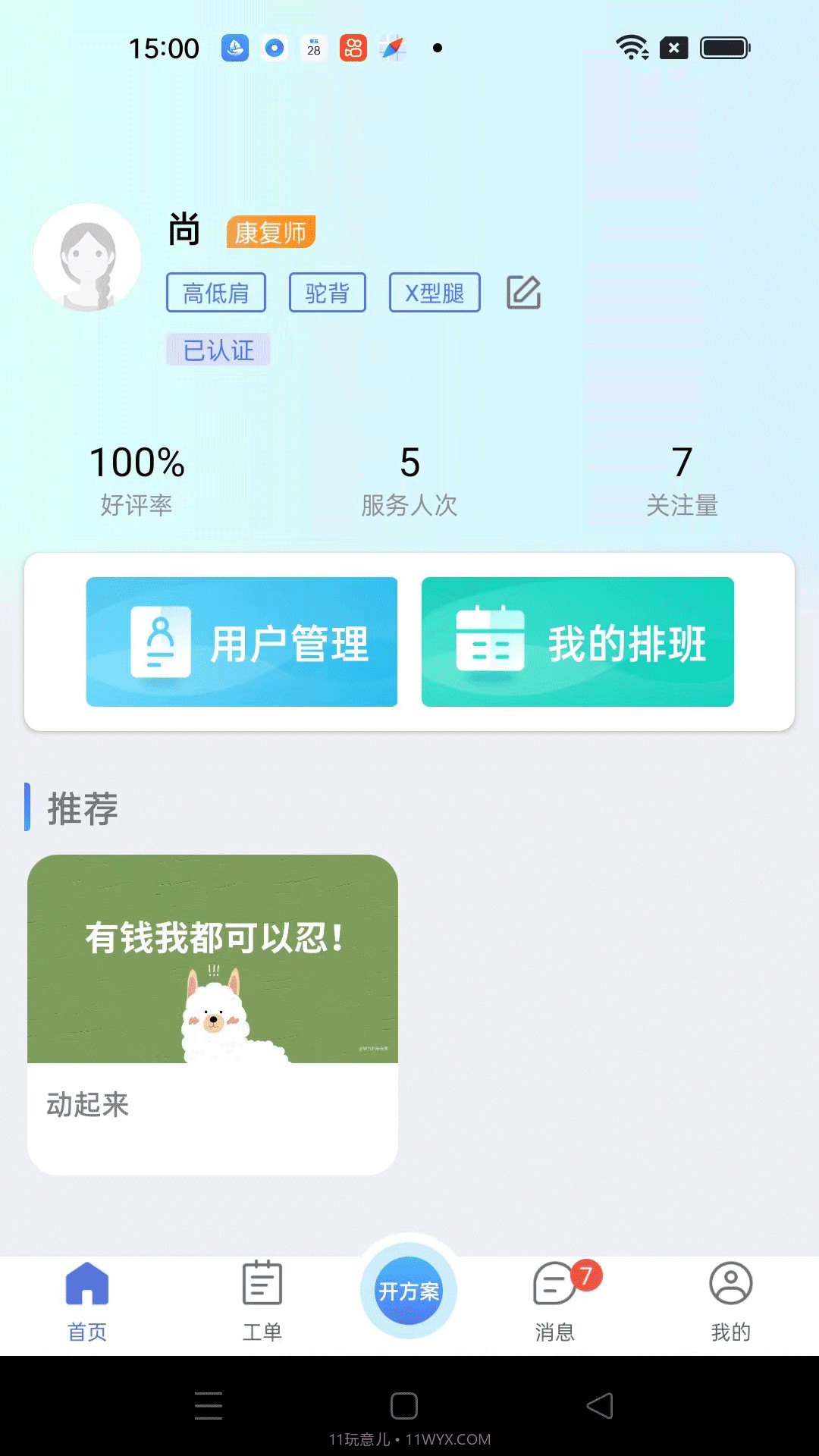Screen dimensions: 819x1456
Task: Select the 已认证 certified badge
Action: [218, 349]
